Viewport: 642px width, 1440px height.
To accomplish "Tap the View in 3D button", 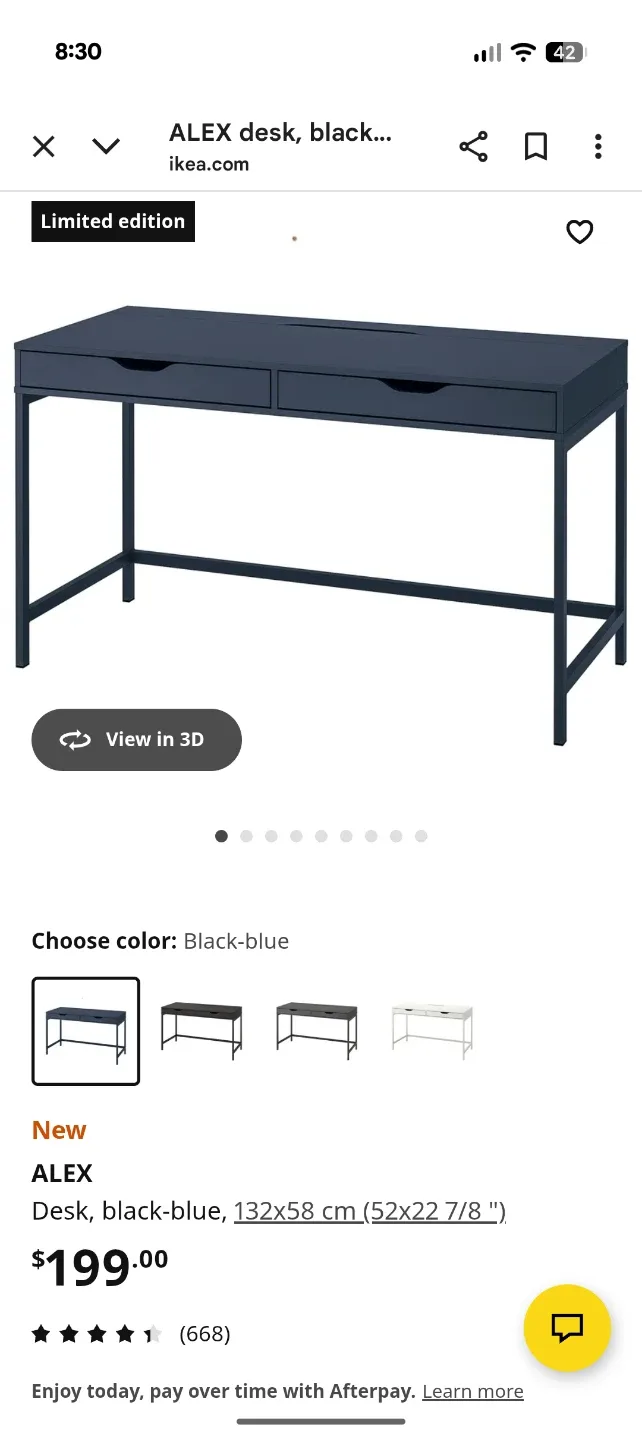I will (136, 740).
